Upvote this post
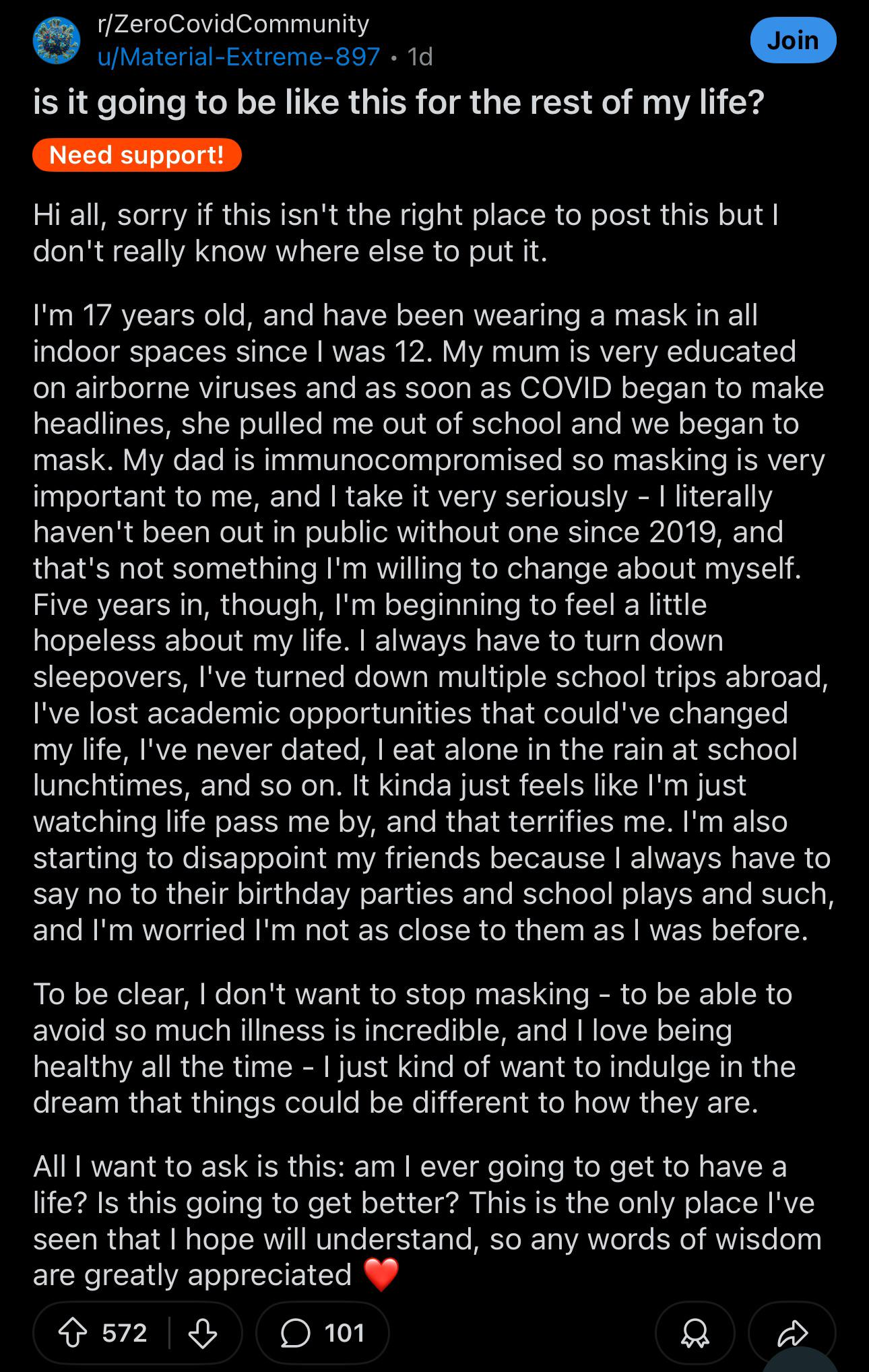 73,1333
